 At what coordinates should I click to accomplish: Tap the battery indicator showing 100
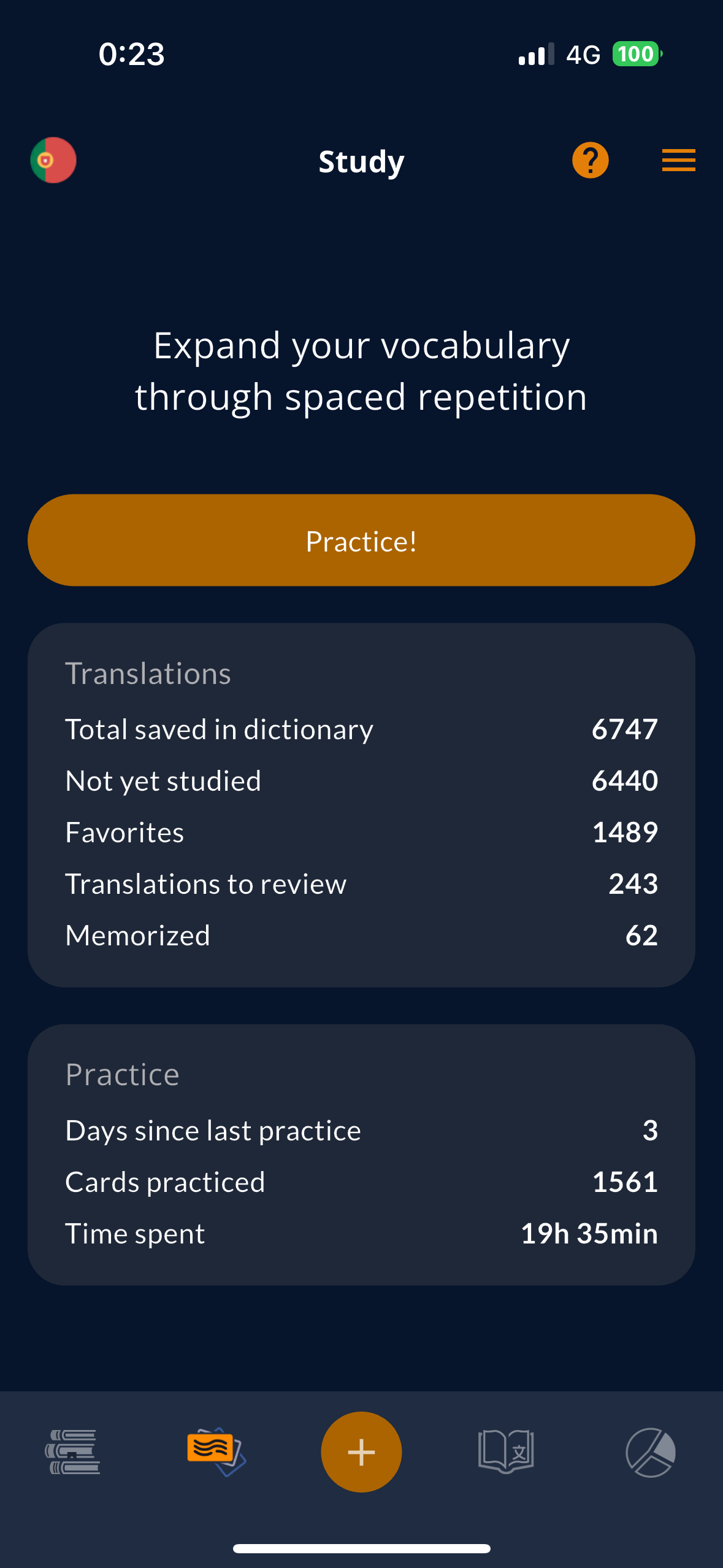pyautogui.click(x=635, y=54)
